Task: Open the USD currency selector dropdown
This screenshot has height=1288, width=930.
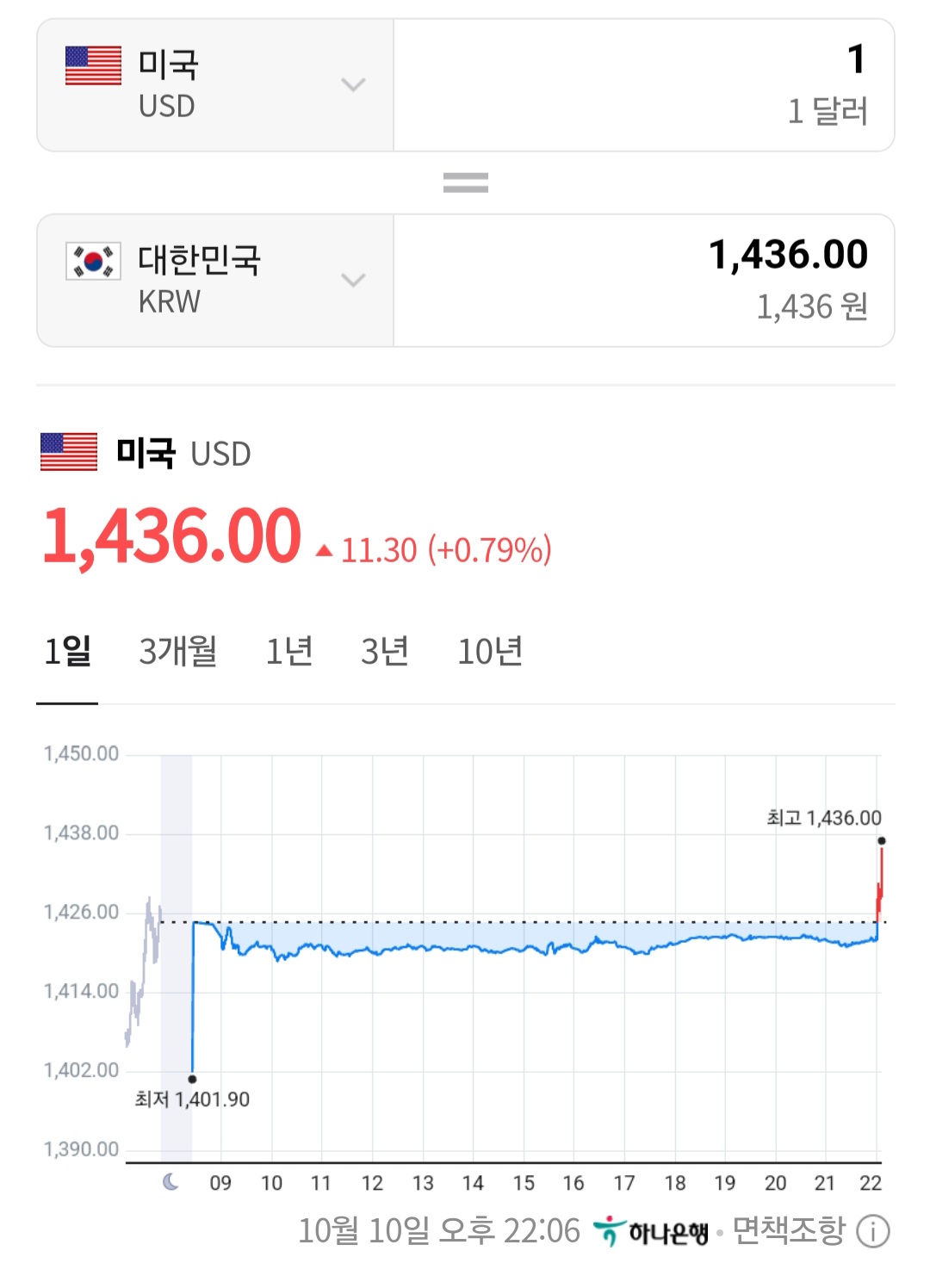Action: pos(215,85)
